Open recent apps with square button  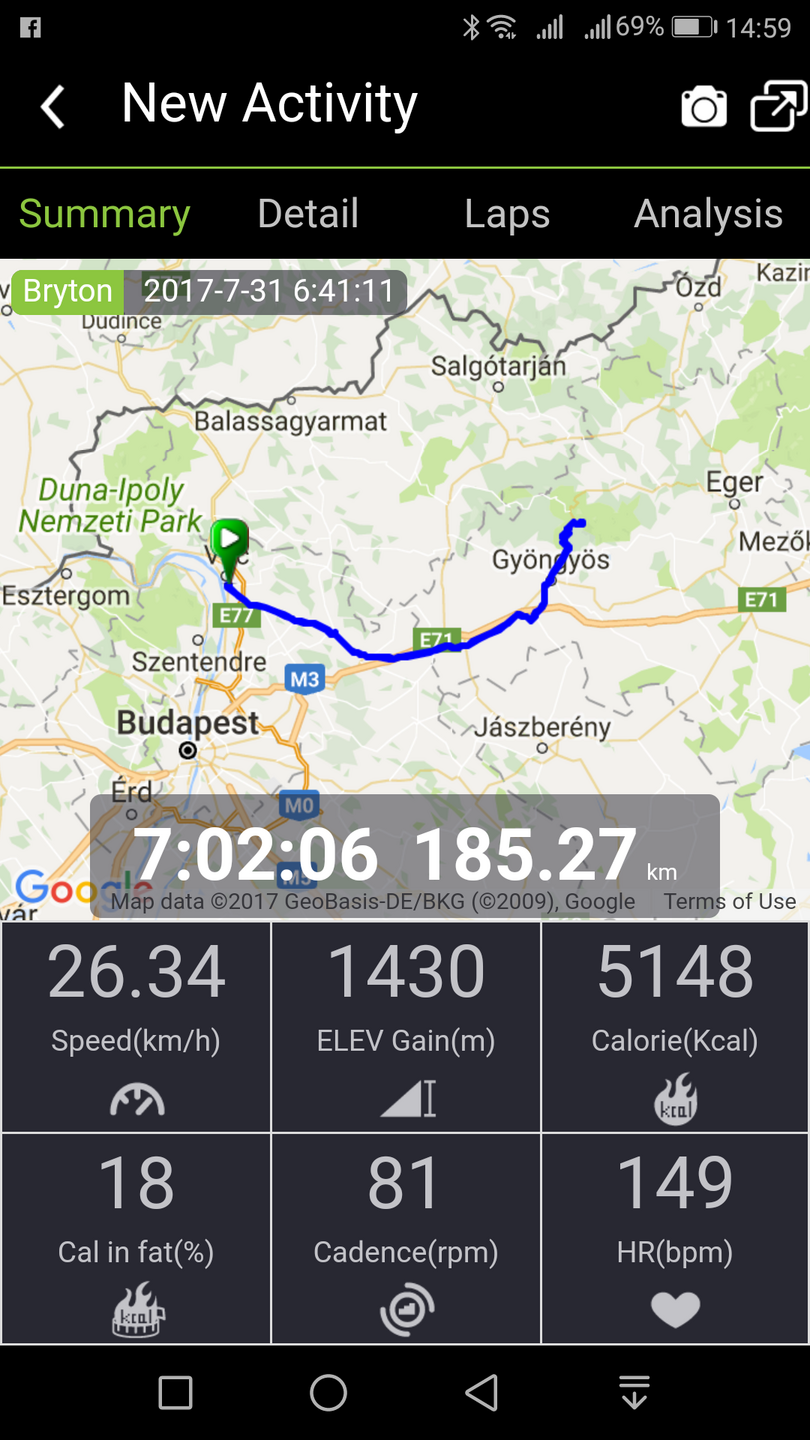pyautogui.click(x=175, y=1392)
